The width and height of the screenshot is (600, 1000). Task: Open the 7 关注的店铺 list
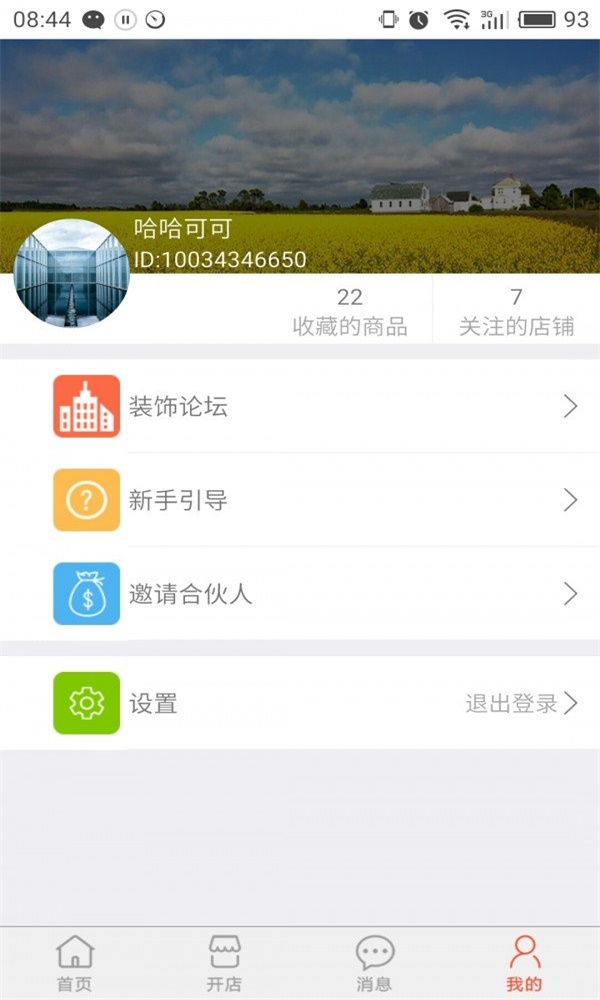[x=516, y=311]
